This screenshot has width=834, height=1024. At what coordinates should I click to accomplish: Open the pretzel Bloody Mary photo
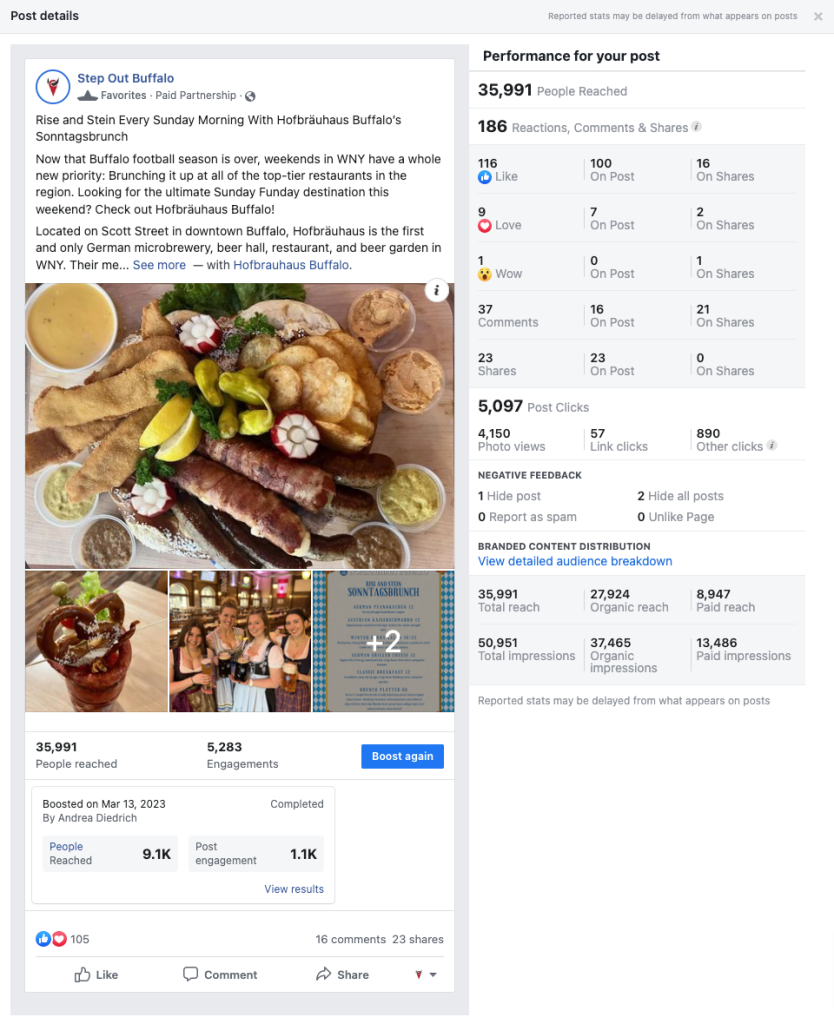tap(96, 641)
